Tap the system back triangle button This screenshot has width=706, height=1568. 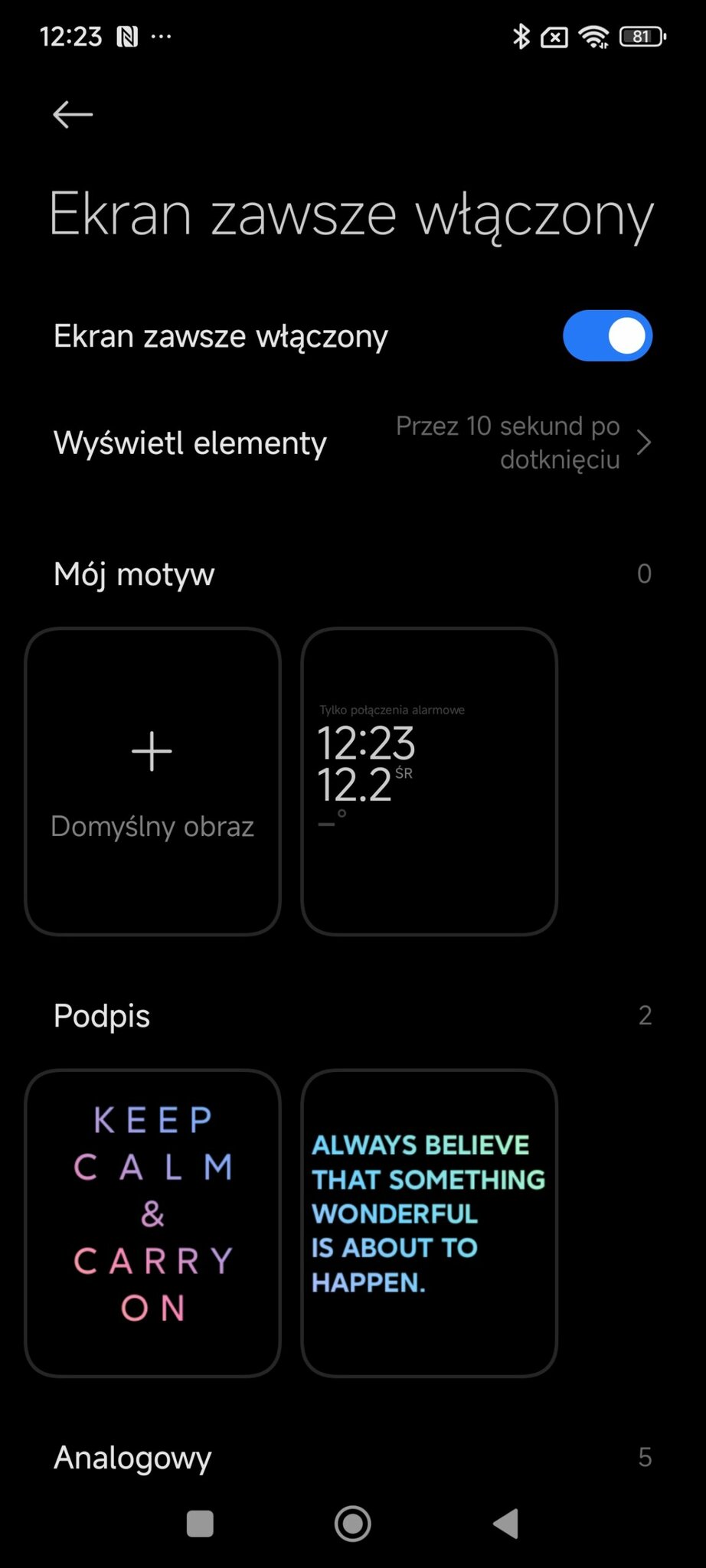coord(506,1524)
